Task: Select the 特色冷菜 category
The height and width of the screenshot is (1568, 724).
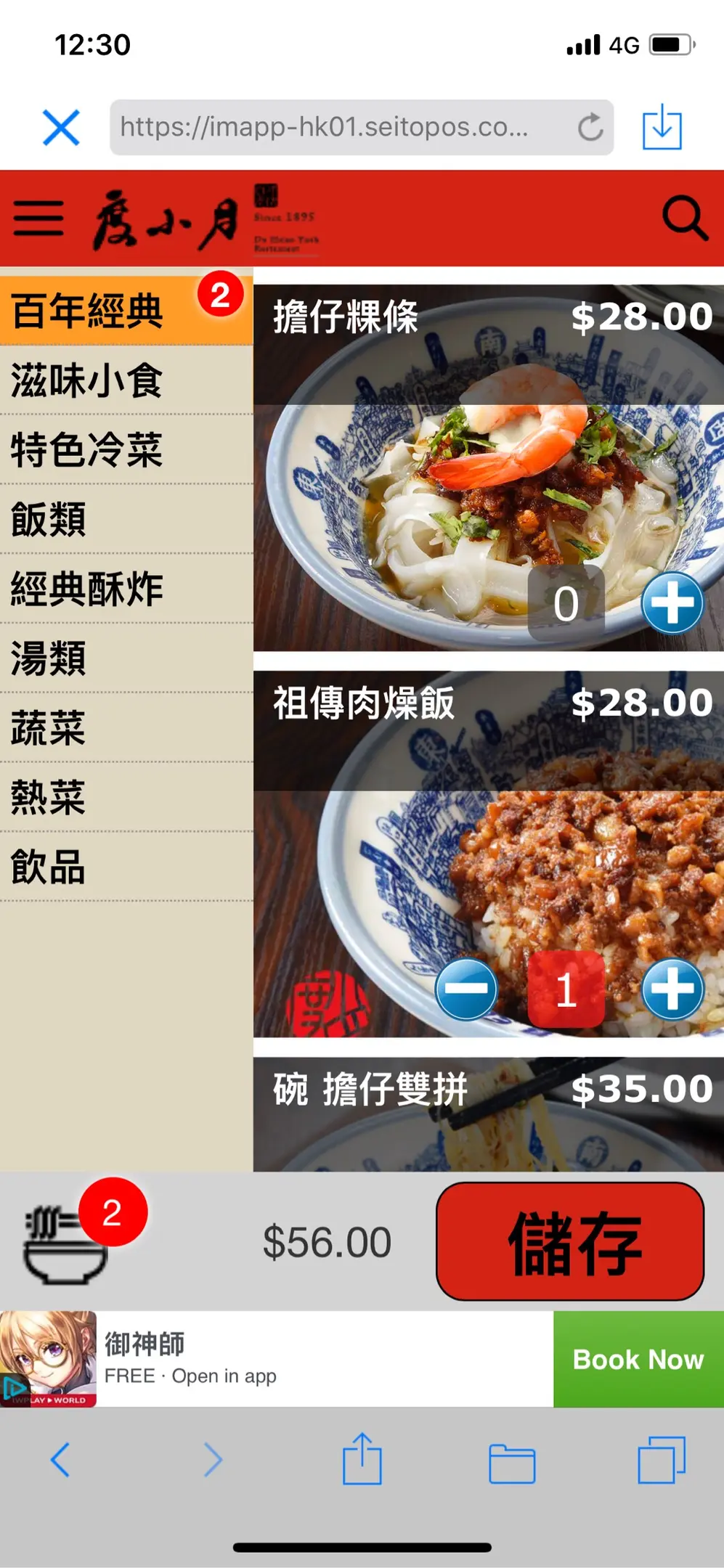Action: tap(87, 450)
